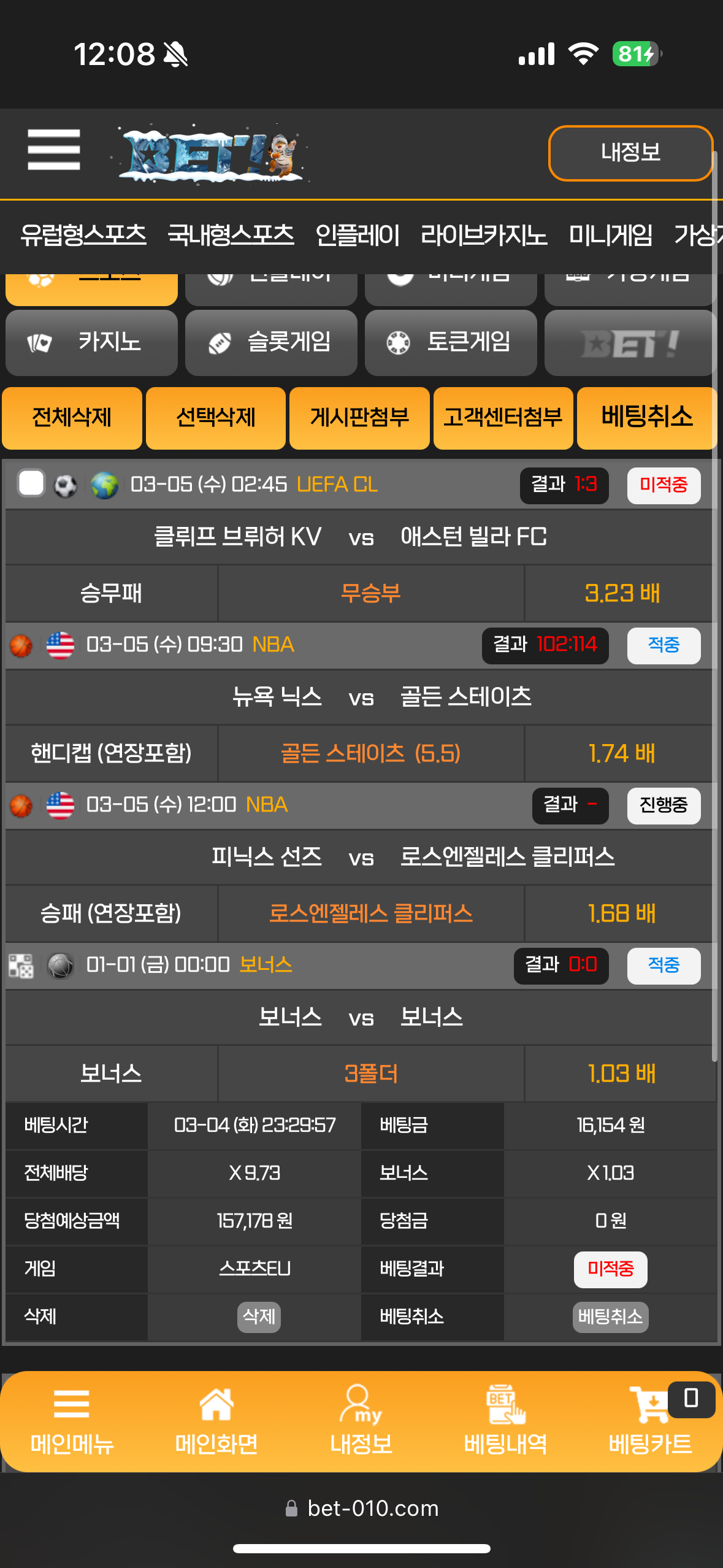Screen dimensions: 723x1568
Task: Tap the gray 삭제 button in bet details
Action: tap(259, 1316)
